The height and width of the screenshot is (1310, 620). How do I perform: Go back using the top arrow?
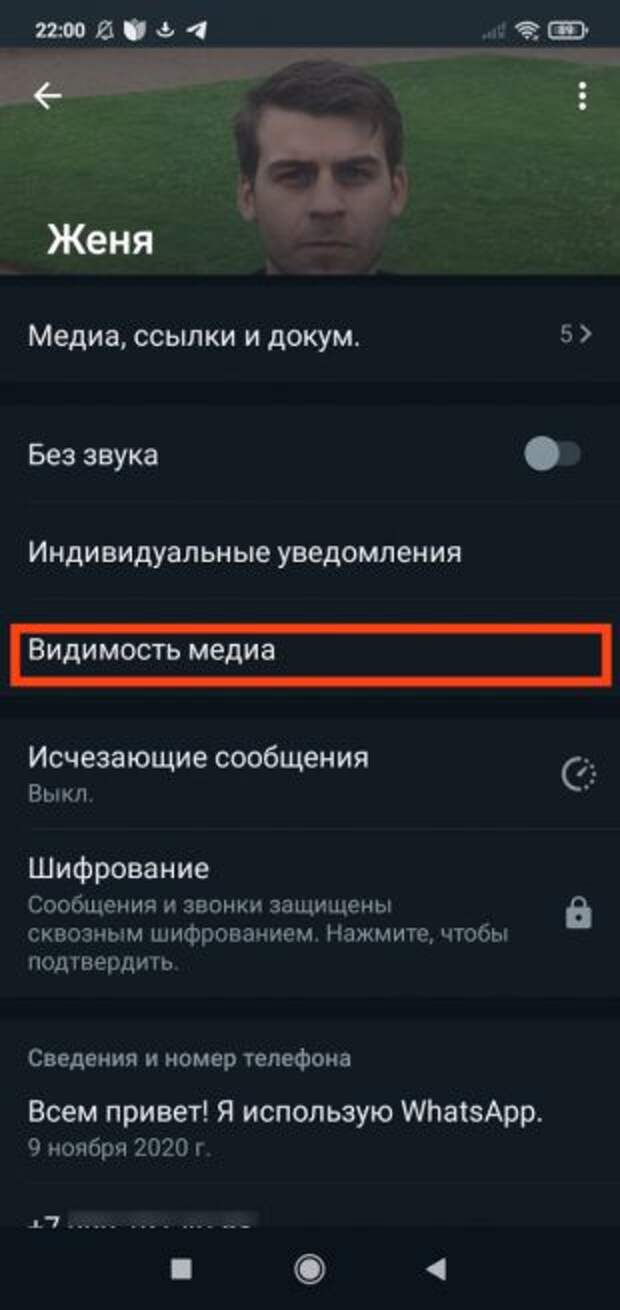[x=47, y=95]
